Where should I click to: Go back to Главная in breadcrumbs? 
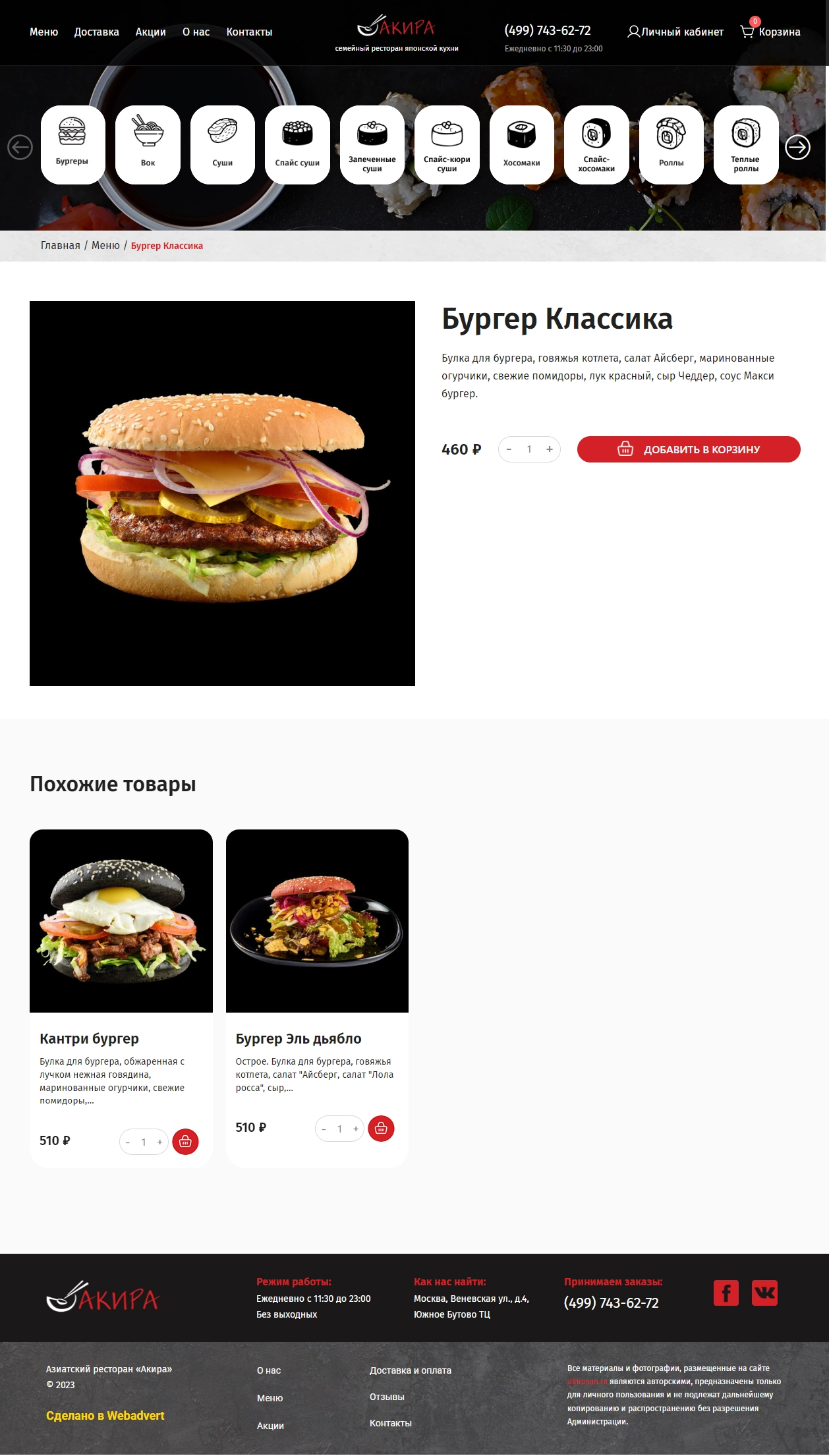tap(60, 246)
